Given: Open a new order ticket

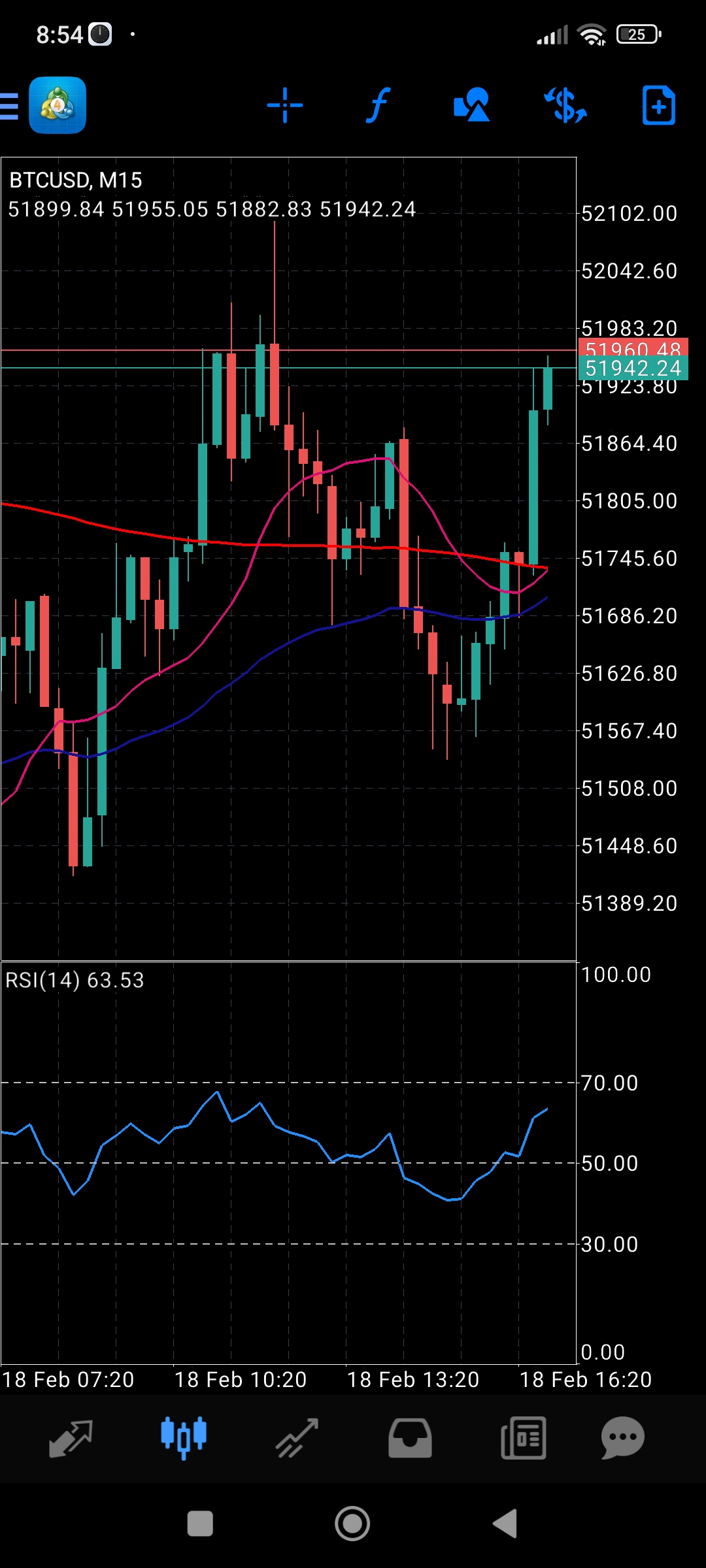Looking at the screenshot, I should pyautogui.click(x=658, y=105).
